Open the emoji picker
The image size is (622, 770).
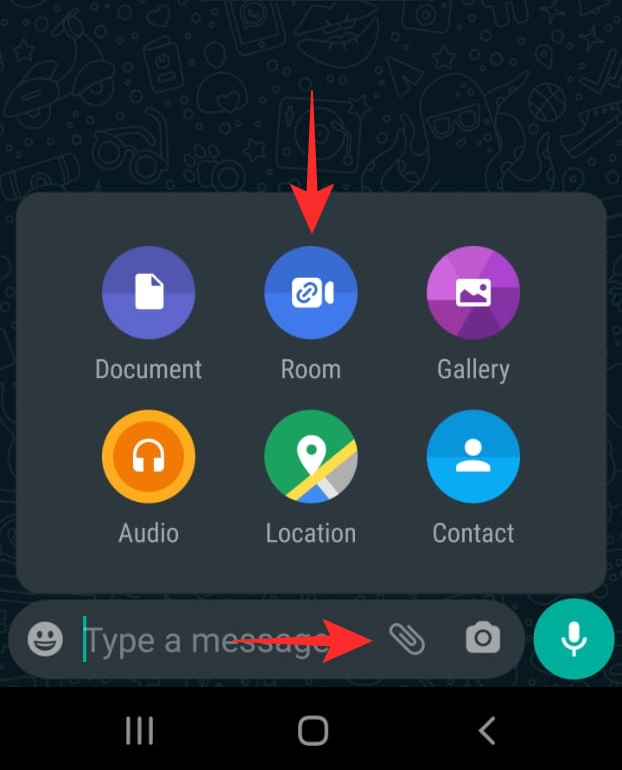(x=45, y=639)
